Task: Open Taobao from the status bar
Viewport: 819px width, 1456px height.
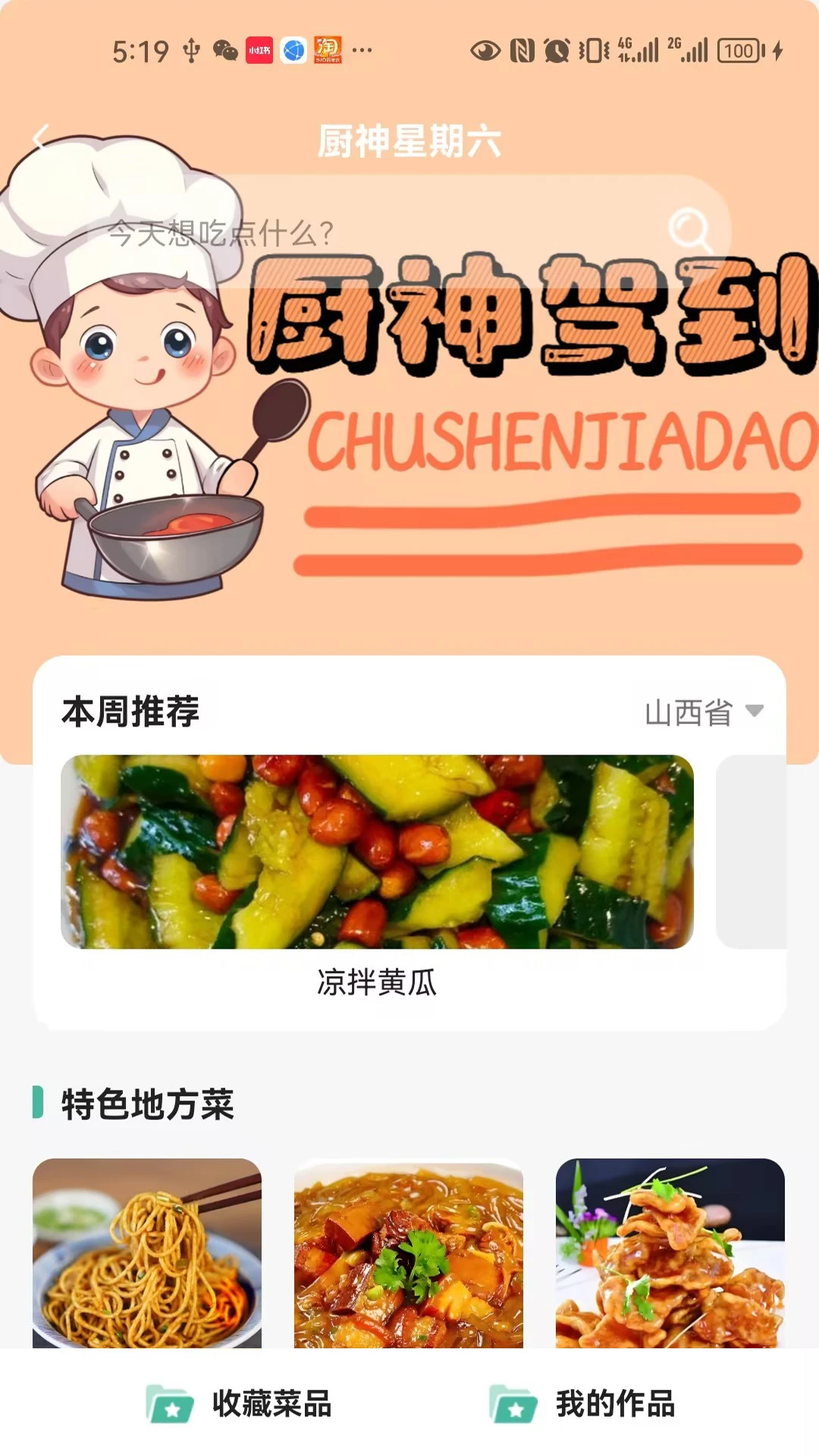Action: pos(328,49)
